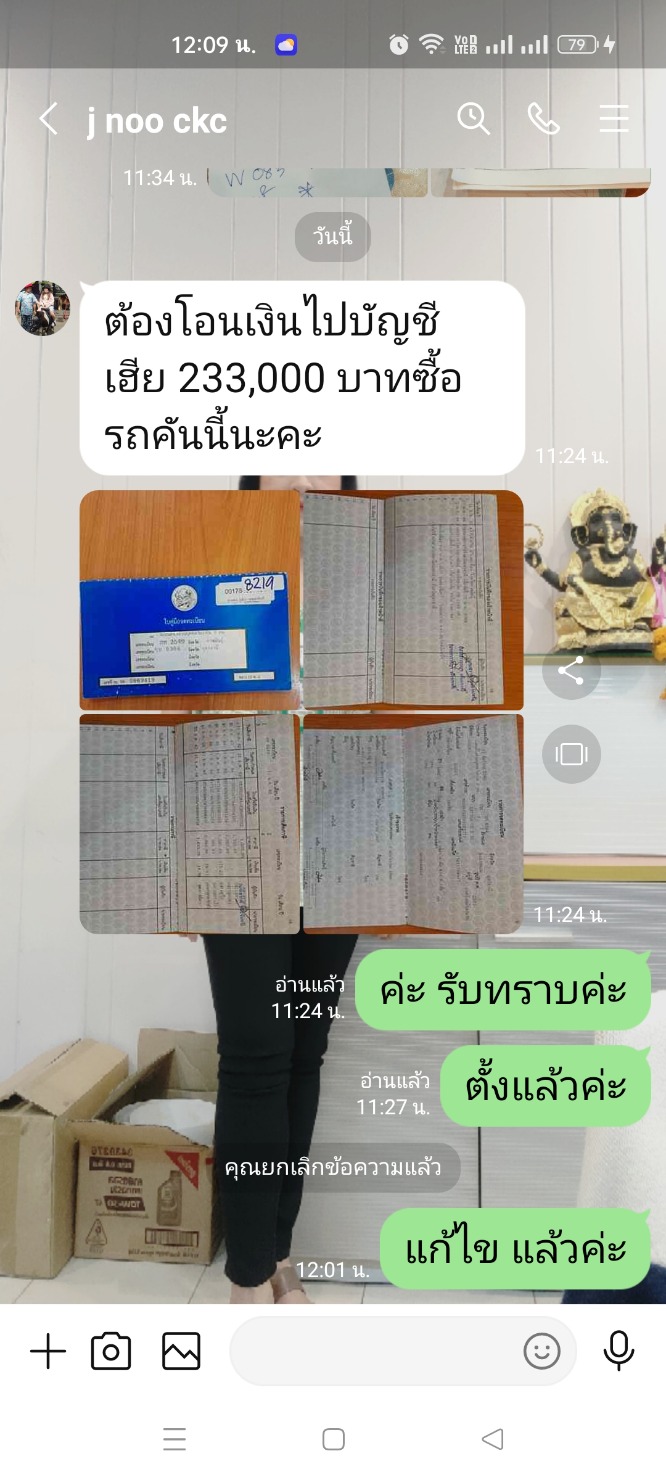Viewport: 666px width, 1480px height.
Task: Record a voice message
Action: coord(619,1351)
